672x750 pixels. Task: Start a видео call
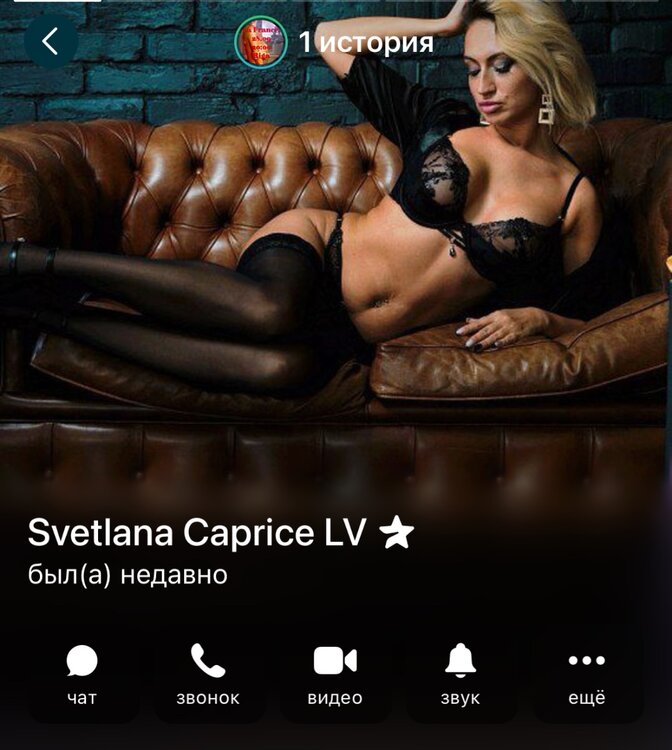[335, 674]
